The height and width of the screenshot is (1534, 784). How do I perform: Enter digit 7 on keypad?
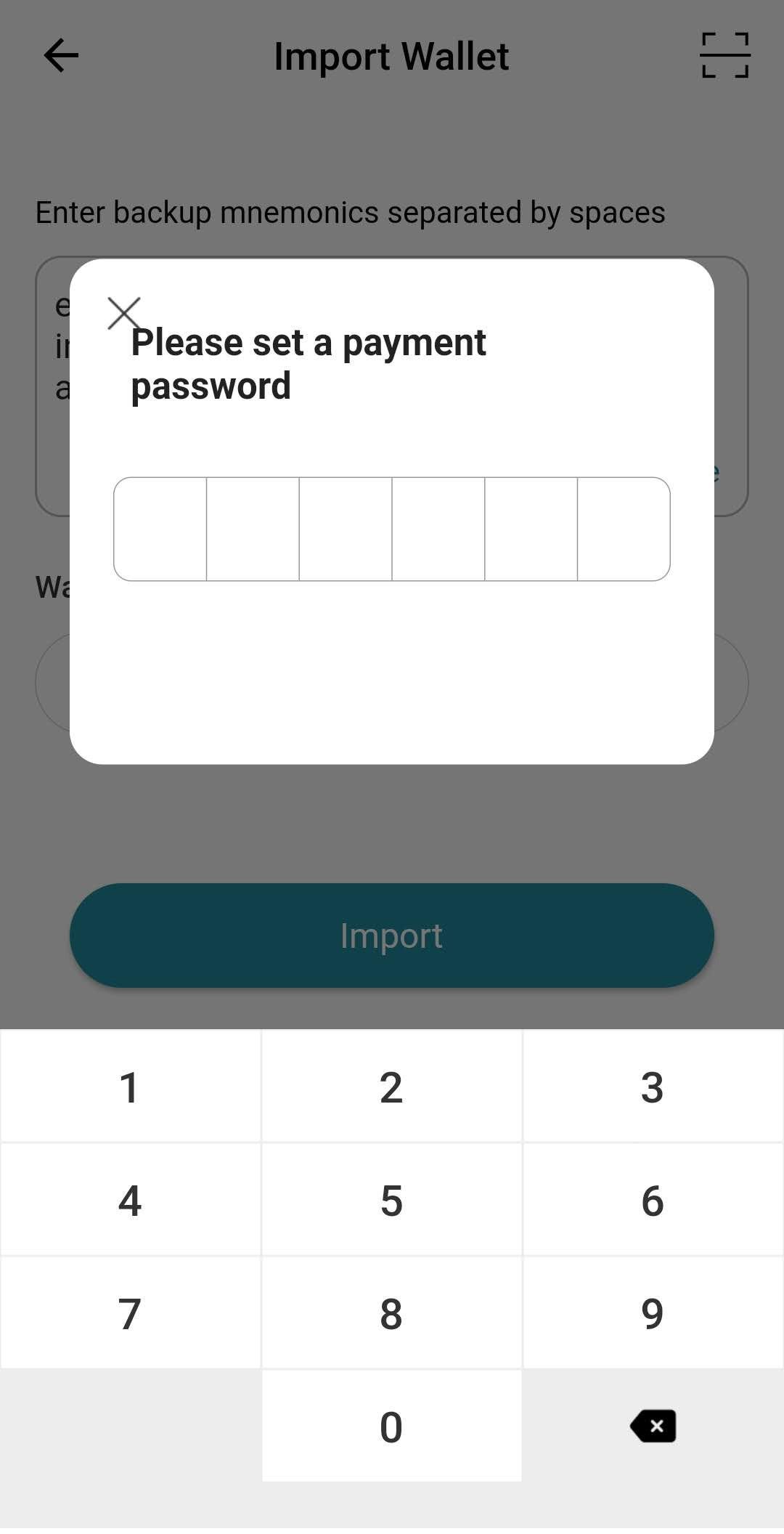pyautogui.click(x=131, y=1314)
